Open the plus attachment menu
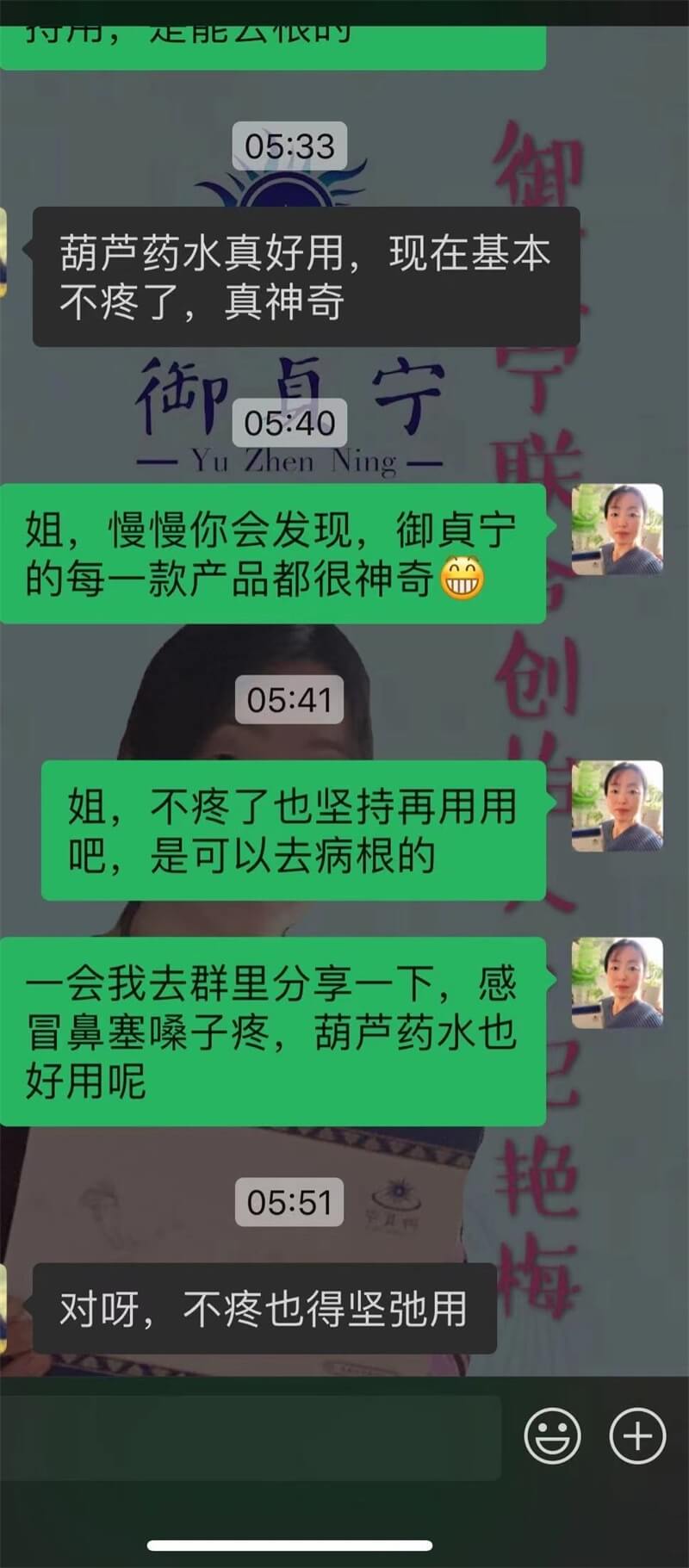Image resolution: width=689 pixels, height=1568 pixels. 637,1435
